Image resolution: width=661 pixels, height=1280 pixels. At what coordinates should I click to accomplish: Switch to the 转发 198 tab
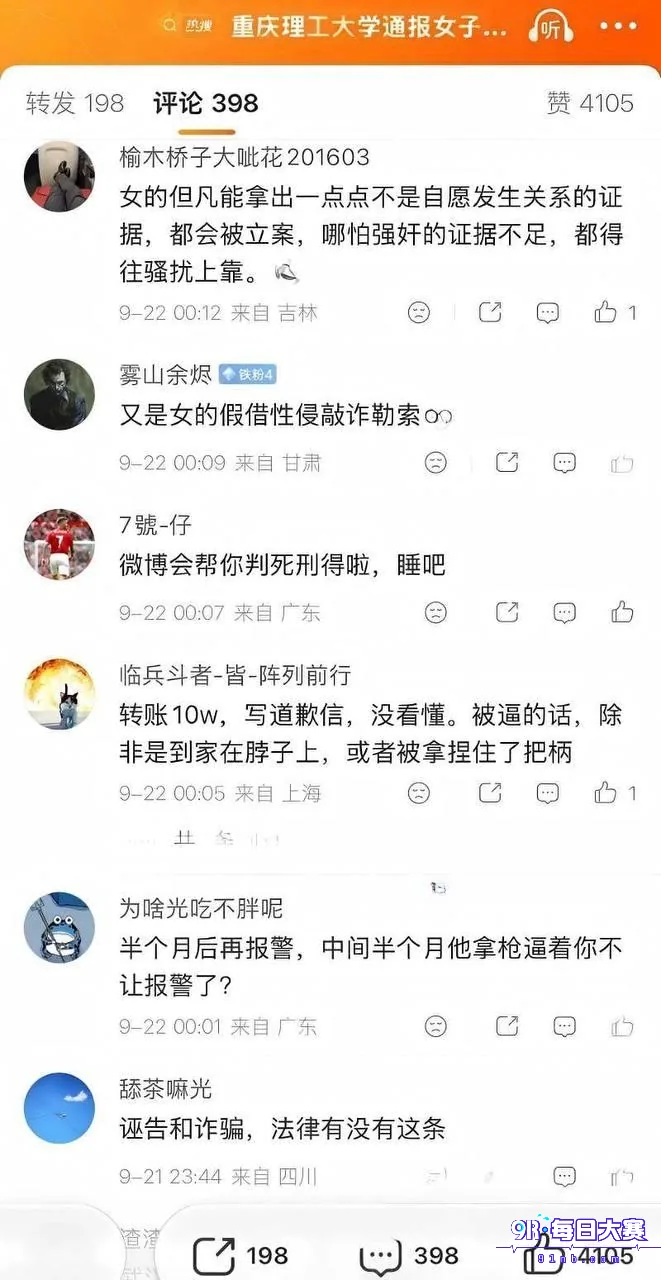click(75, 102)
